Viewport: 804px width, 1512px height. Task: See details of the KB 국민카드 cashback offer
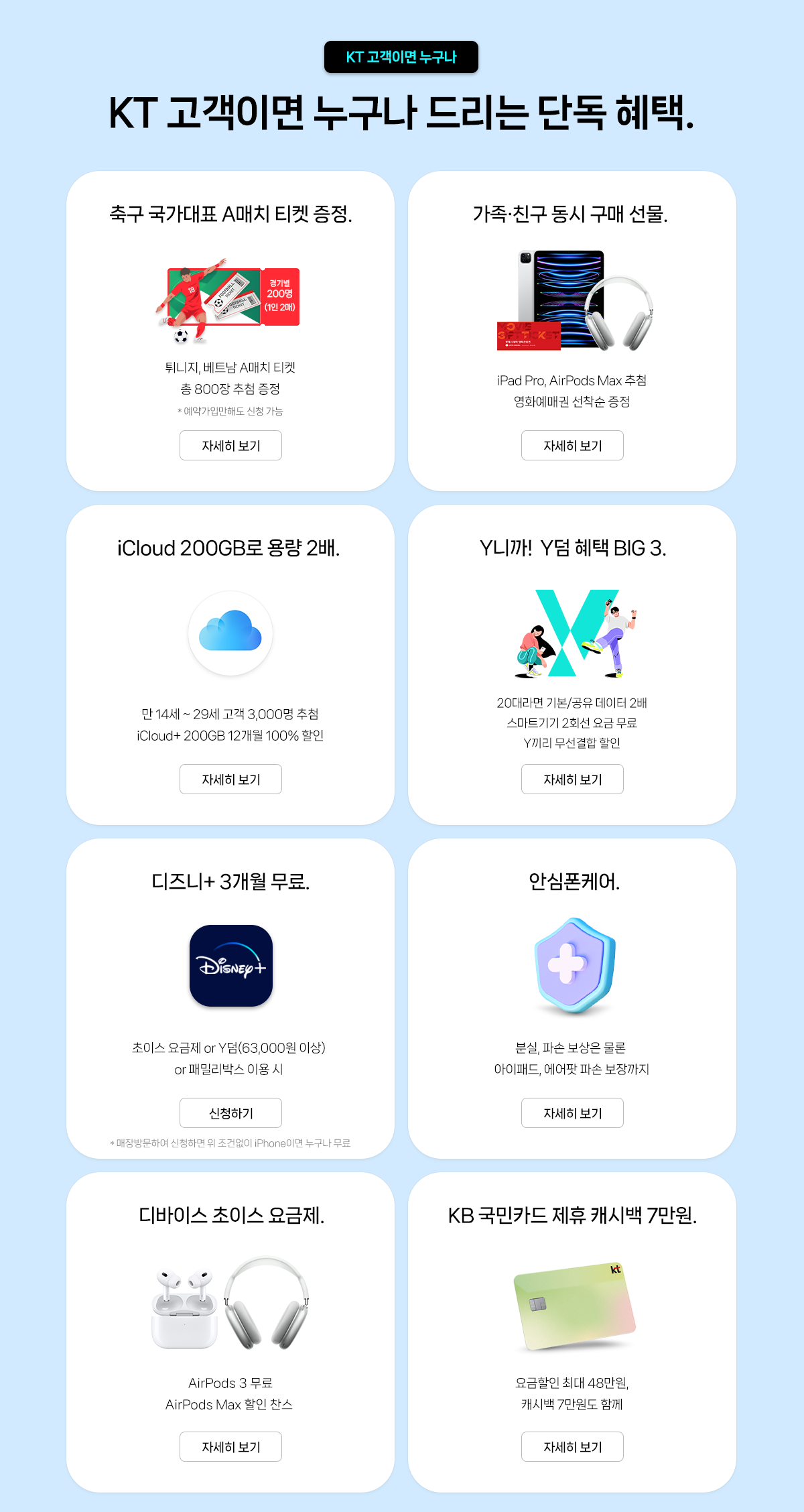(572, 1447)
